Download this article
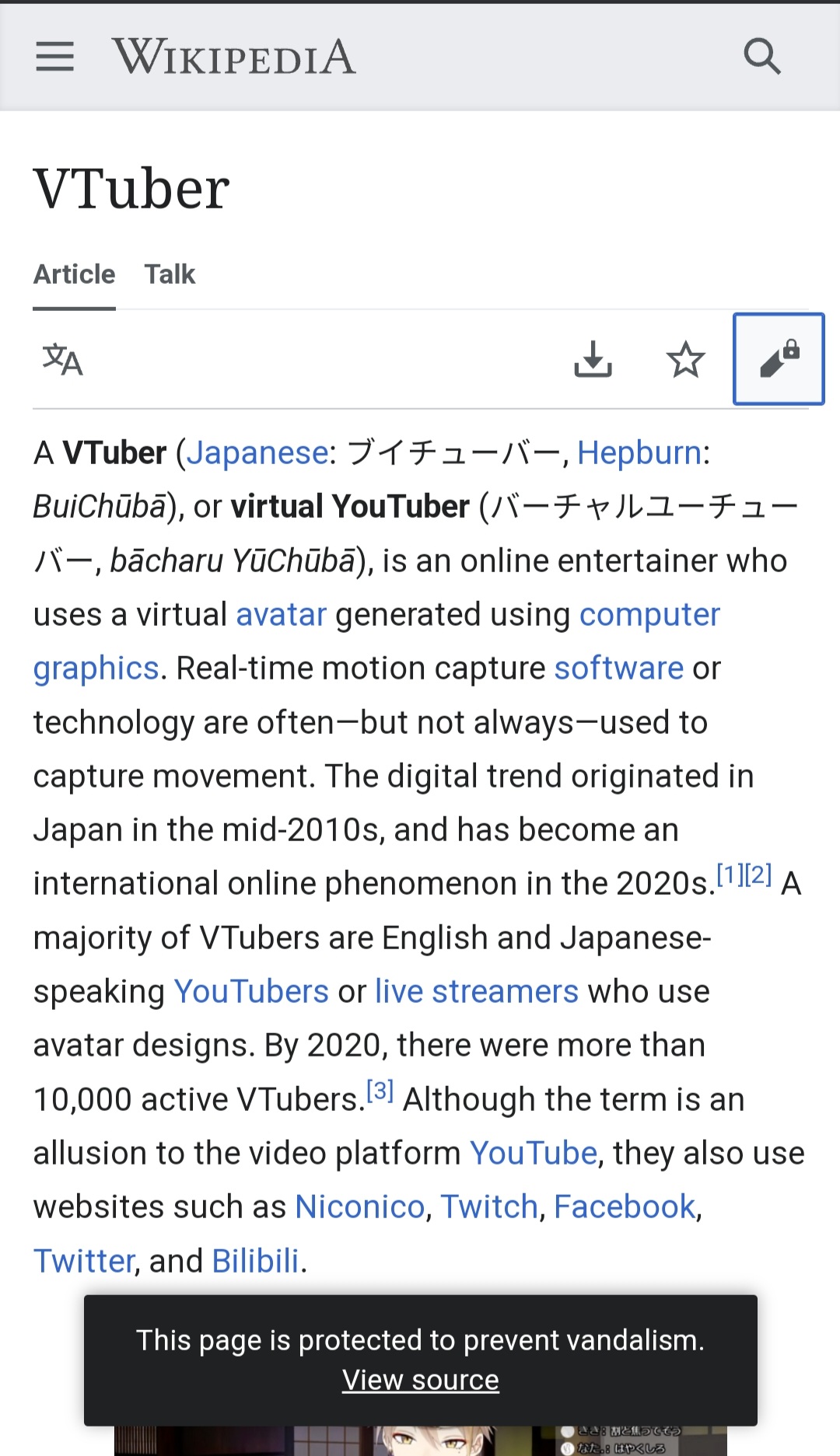Screen dimensions: 840x1456 coord(593,359)
